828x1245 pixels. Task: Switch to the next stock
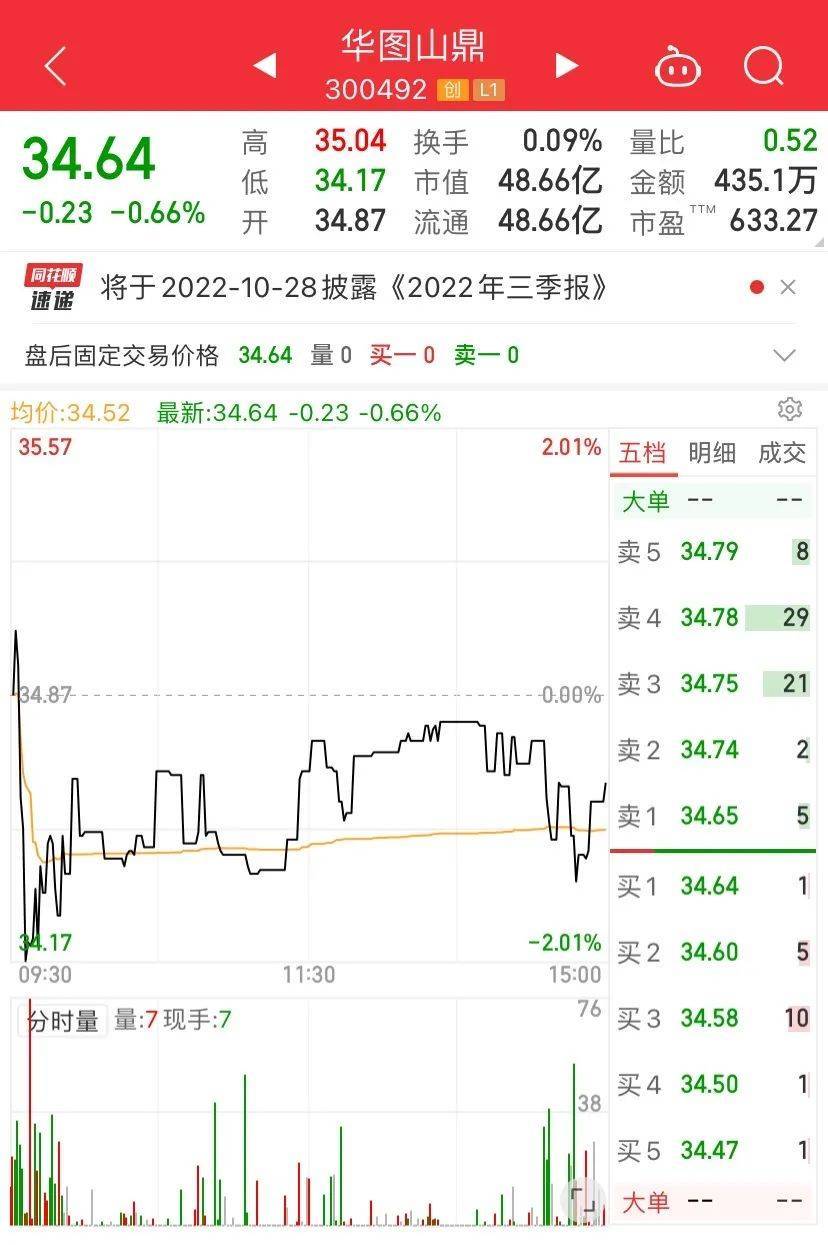pyautogui.click(x=566, y=67)
